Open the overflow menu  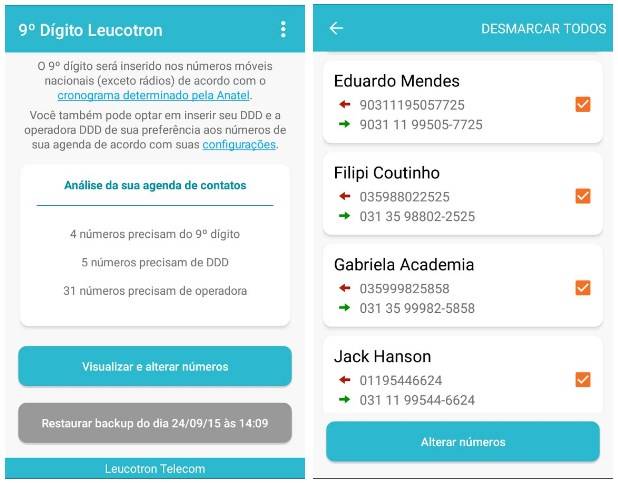283,30
